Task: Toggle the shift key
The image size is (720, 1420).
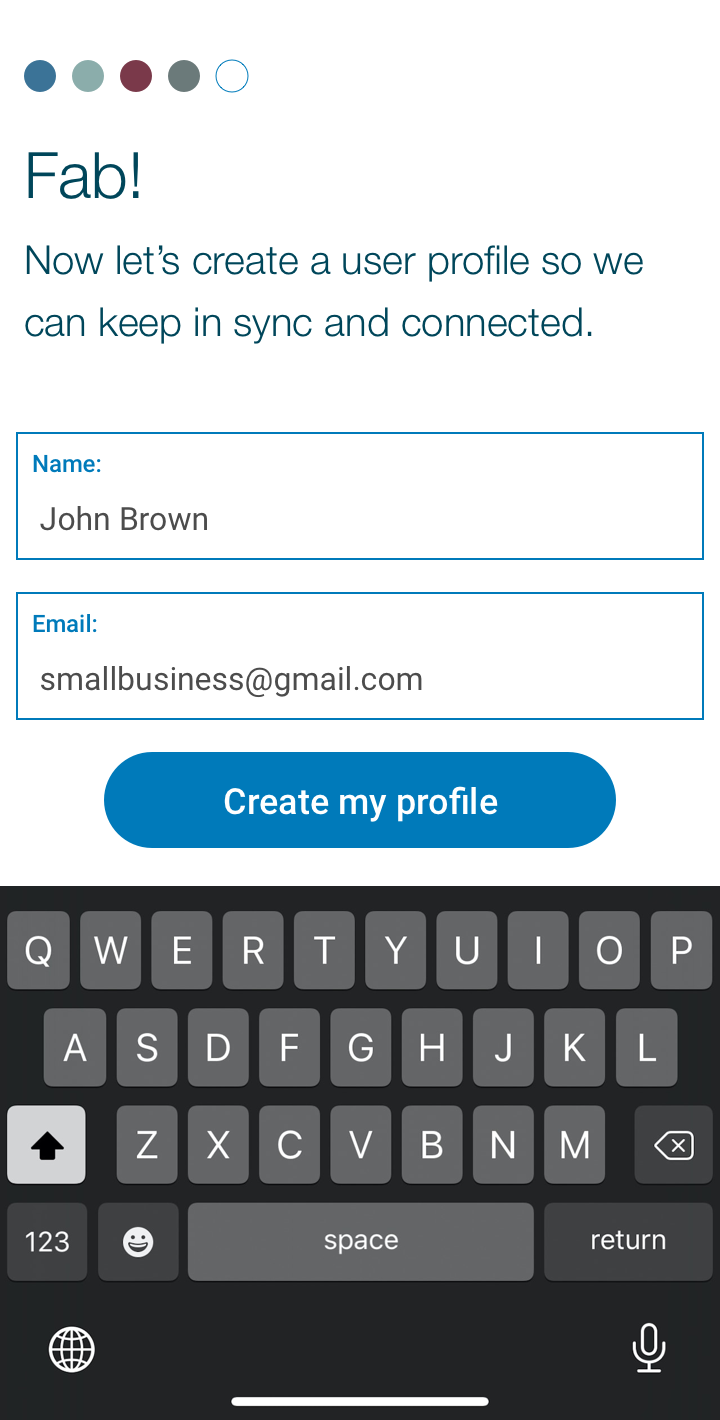Action: tap(46, 1145)
